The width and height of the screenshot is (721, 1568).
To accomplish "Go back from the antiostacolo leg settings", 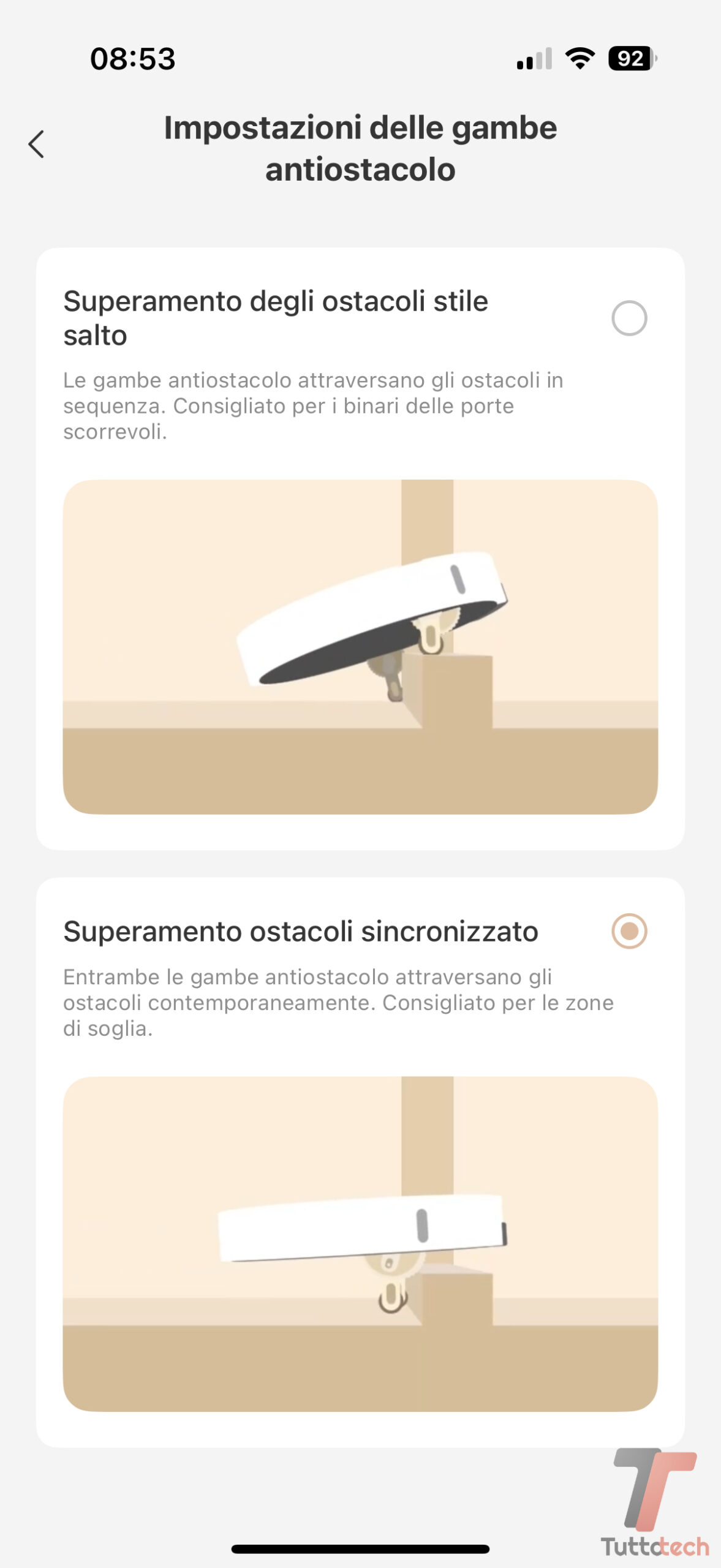I will (x=37, y=145).
